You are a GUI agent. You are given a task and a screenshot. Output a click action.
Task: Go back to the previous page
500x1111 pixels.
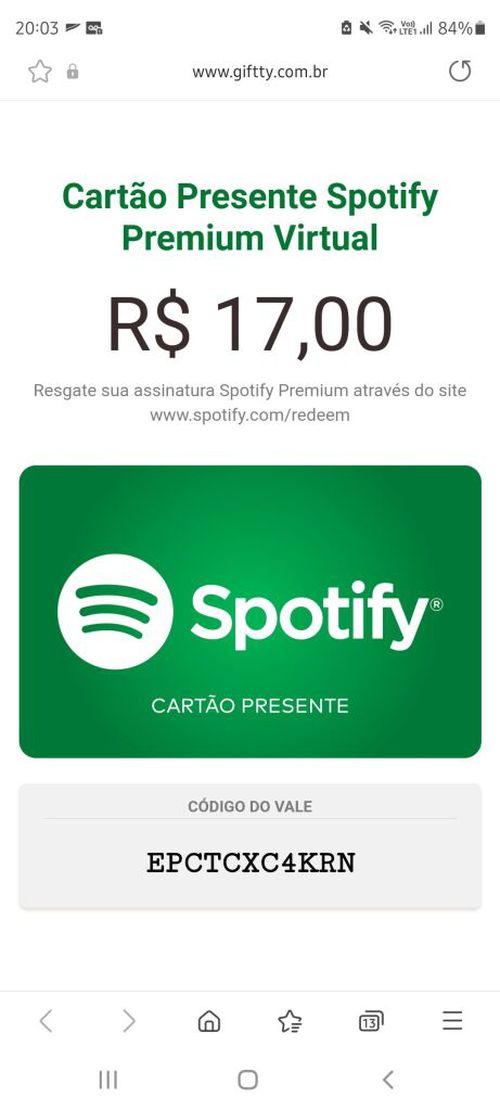pyautogui.click(x=46, y=1021)
